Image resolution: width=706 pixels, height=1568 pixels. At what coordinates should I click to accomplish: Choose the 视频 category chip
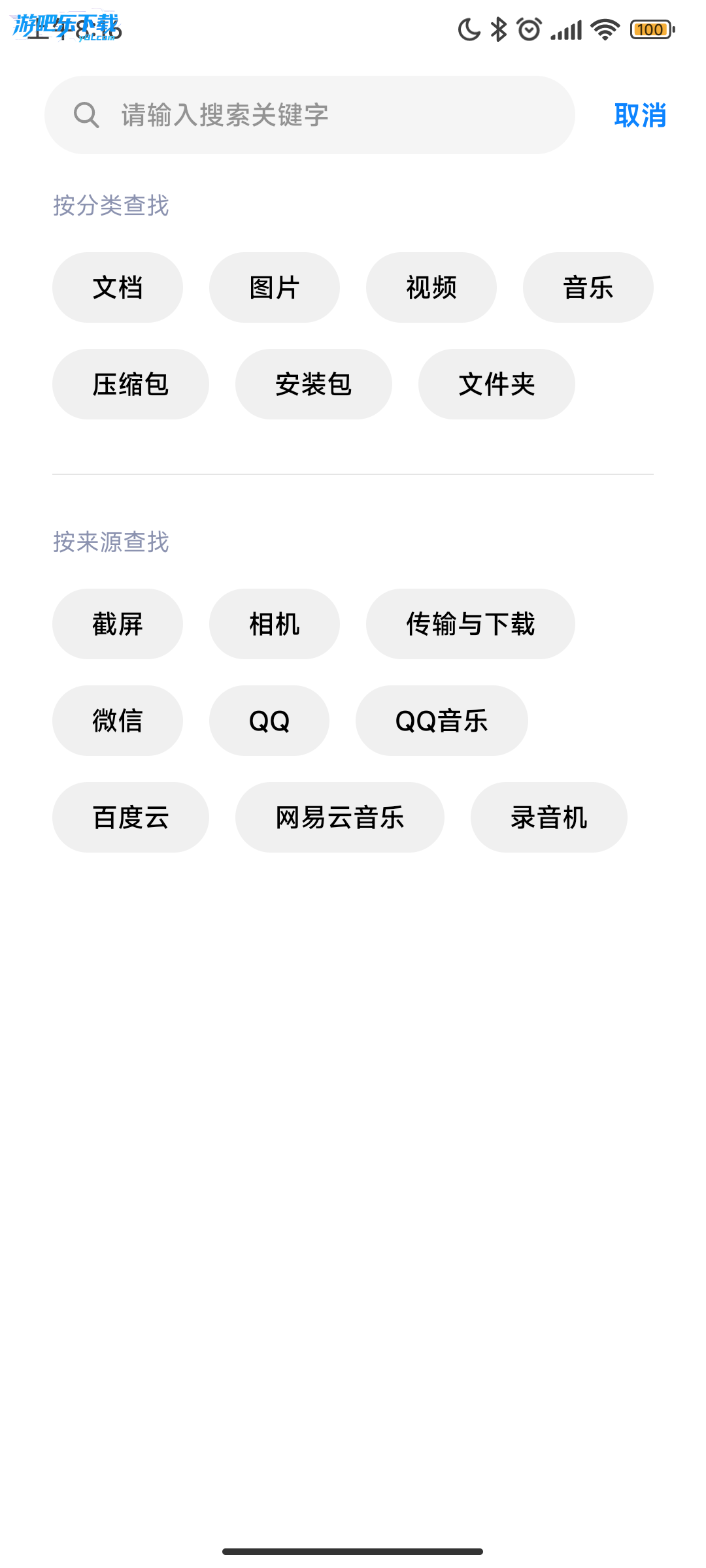tap(431, 287)
